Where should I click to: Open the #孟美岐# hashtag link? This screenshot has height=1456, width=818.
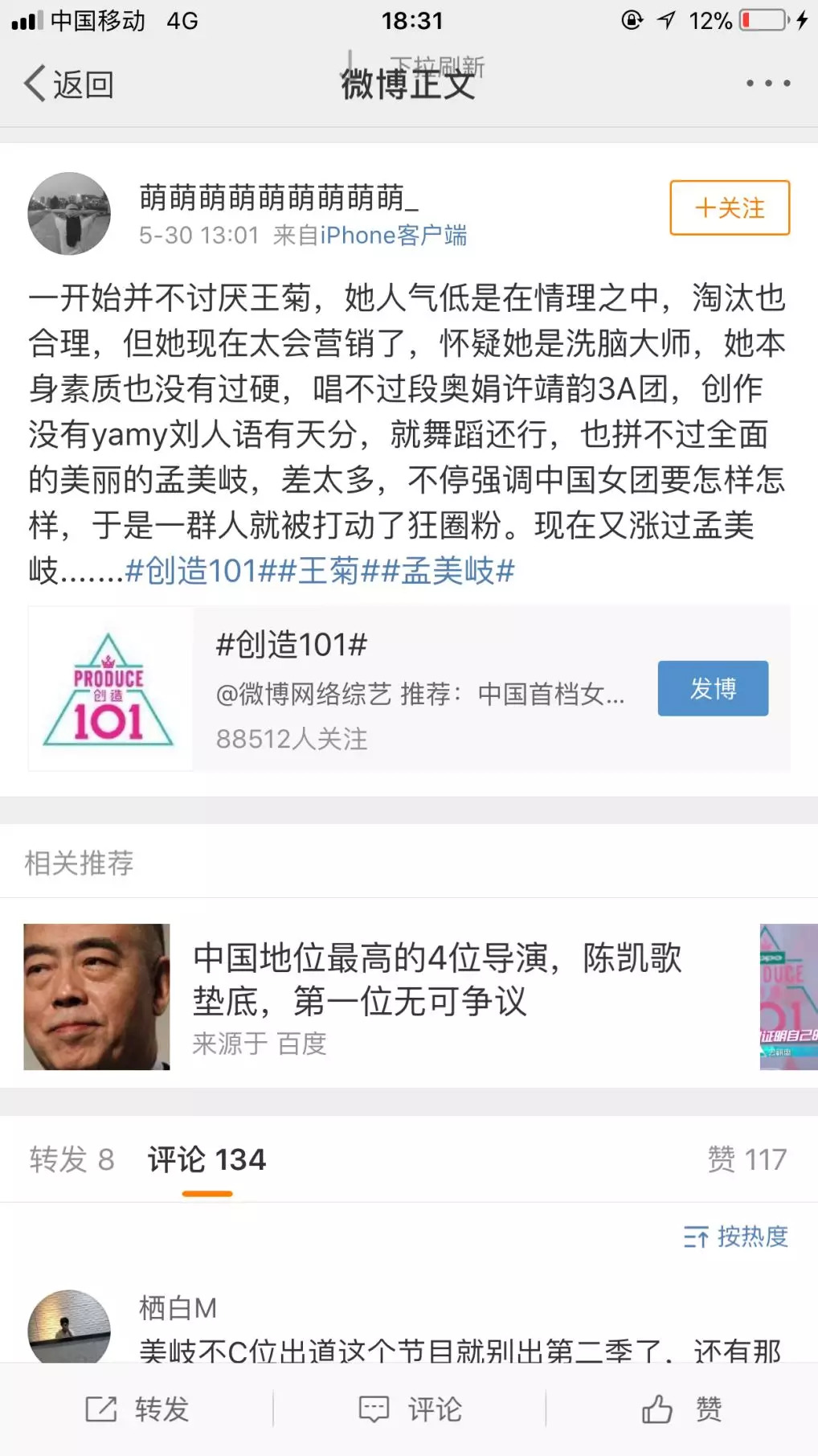click(x=447, y=571)
